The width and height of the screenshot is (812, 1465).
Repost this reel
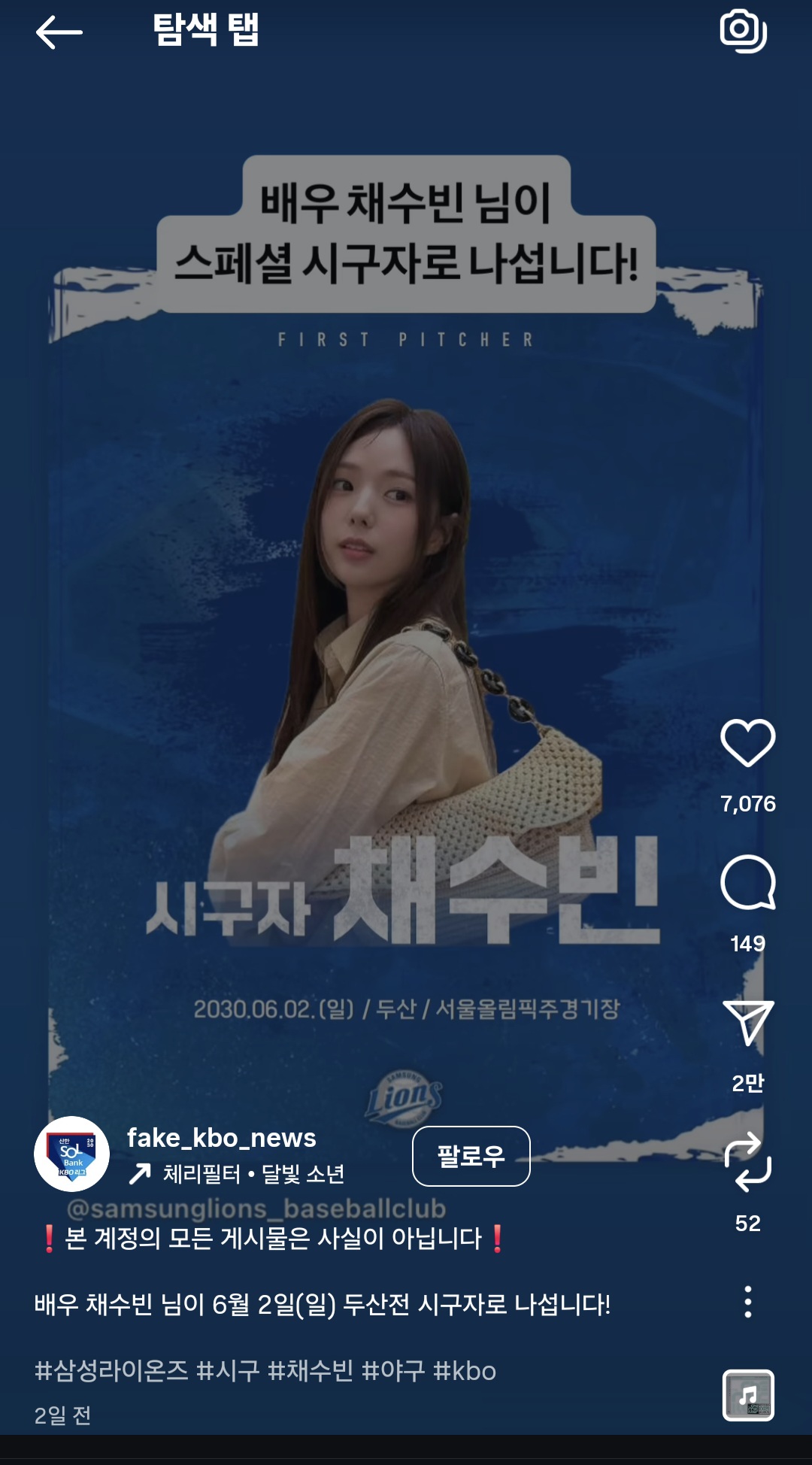pyautogui.click(x=748, y=1162)
